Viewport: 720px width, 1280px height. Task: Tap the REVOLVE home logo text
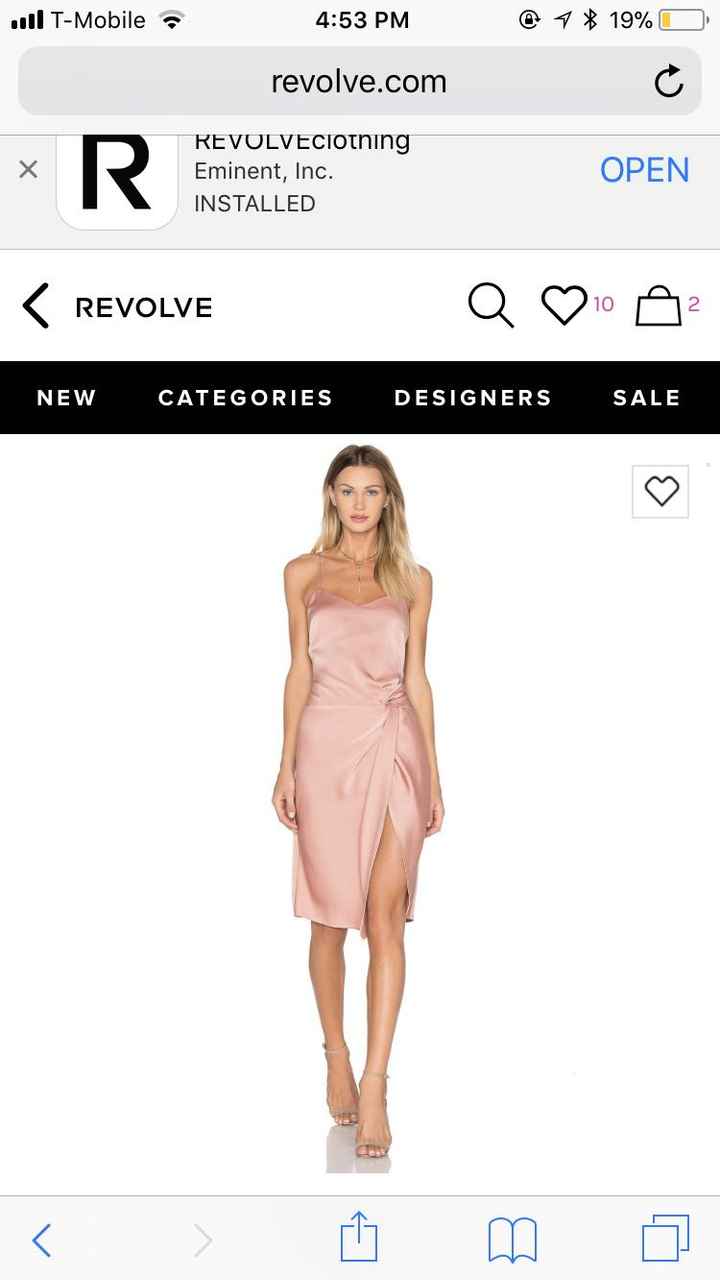tap(143, 306)
